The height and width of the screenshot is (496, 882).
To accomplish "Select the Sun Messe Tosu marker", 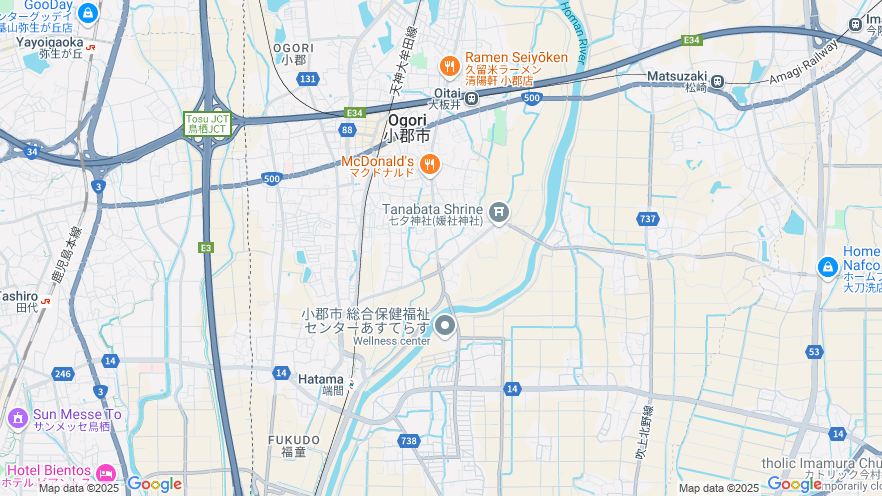I will pos(16,418).
